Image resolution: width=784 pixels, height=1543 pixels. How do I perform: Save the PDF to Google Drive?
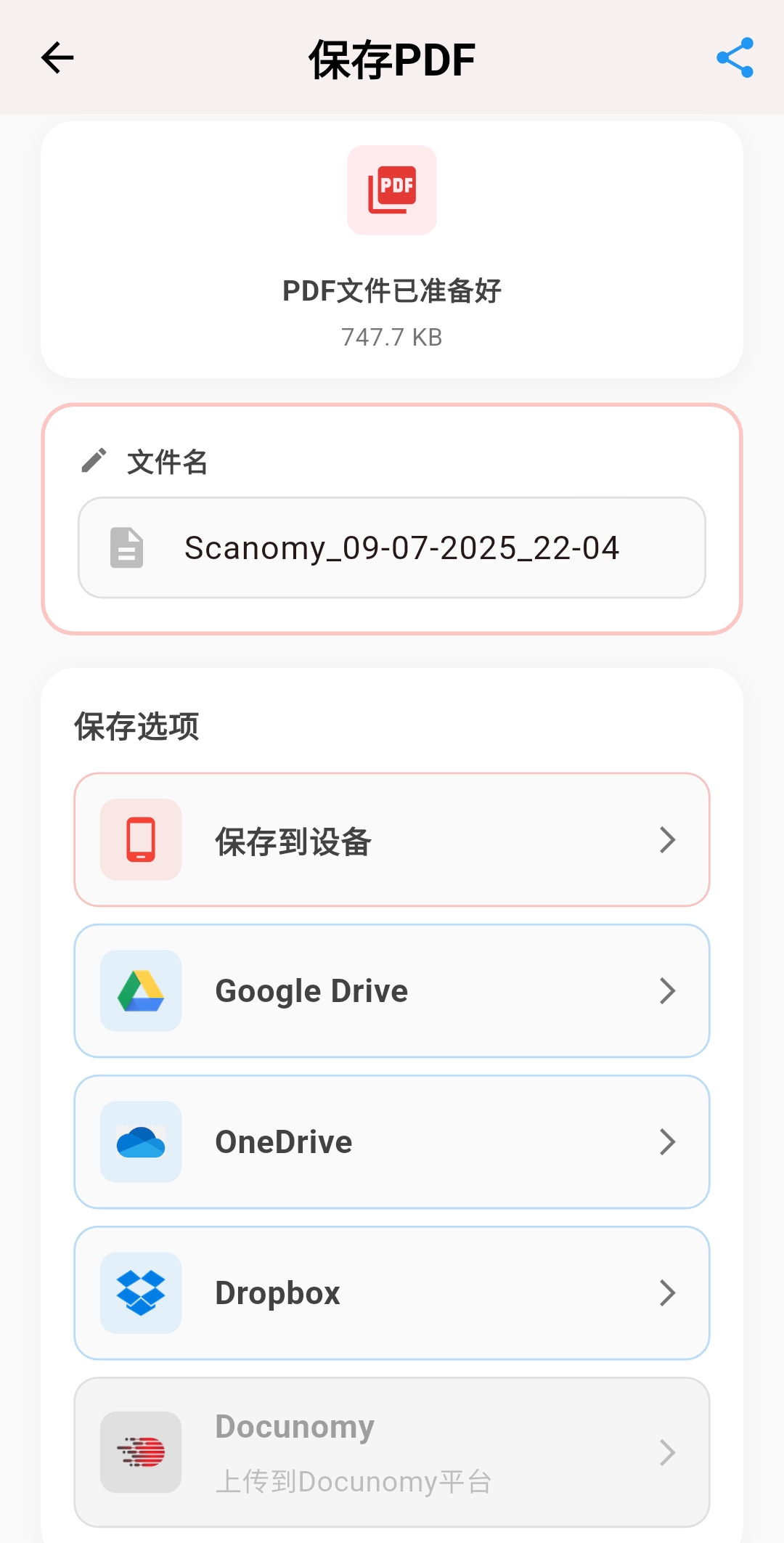click(x=392, y=991)
